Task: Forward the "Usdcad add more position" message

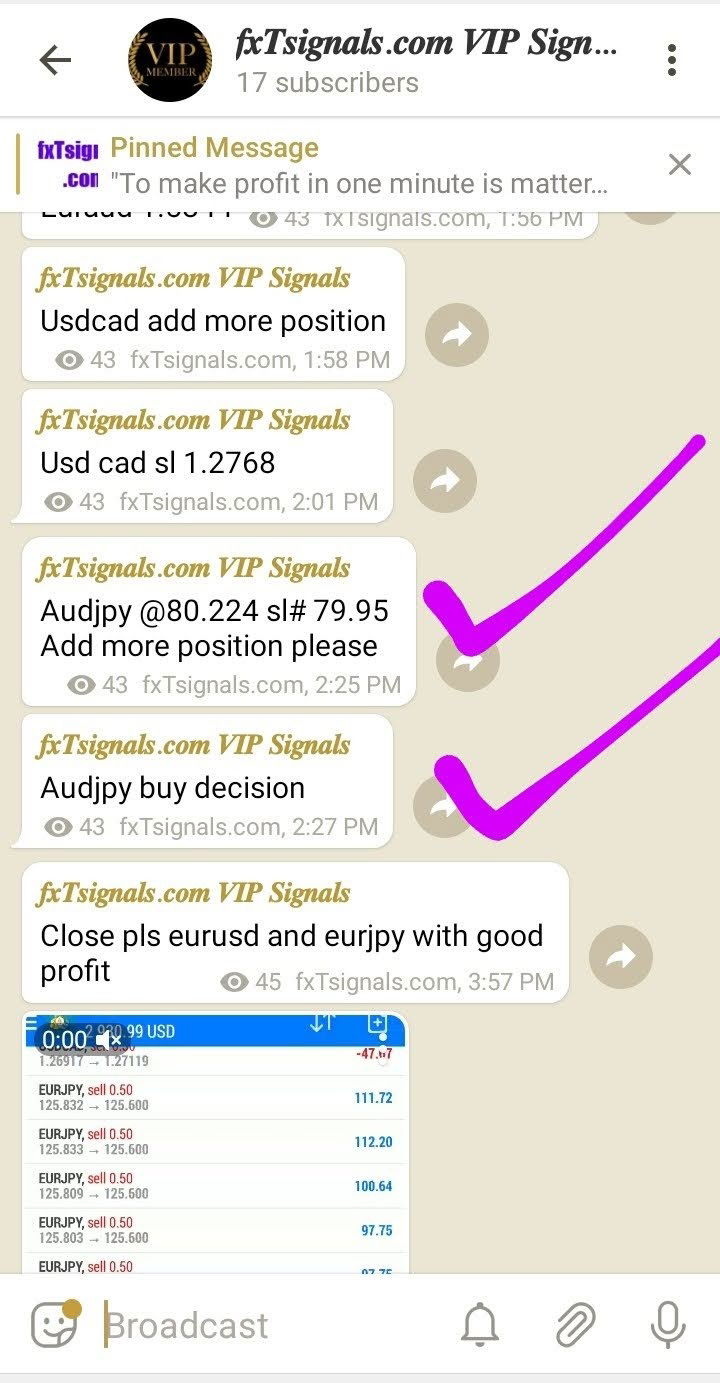Action: click(x=457, y=337)
